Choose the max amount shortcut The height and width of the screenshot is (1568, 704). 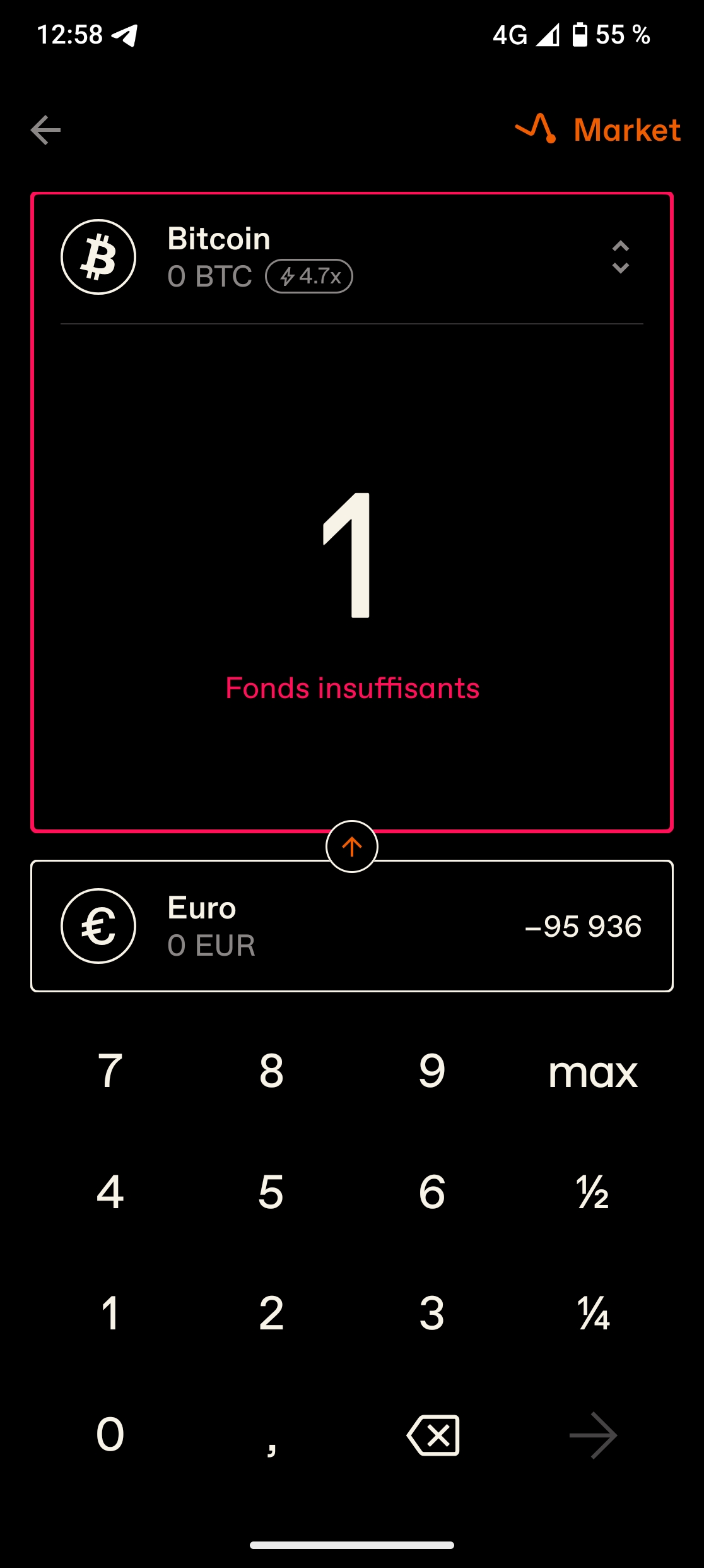[593, 1072]
